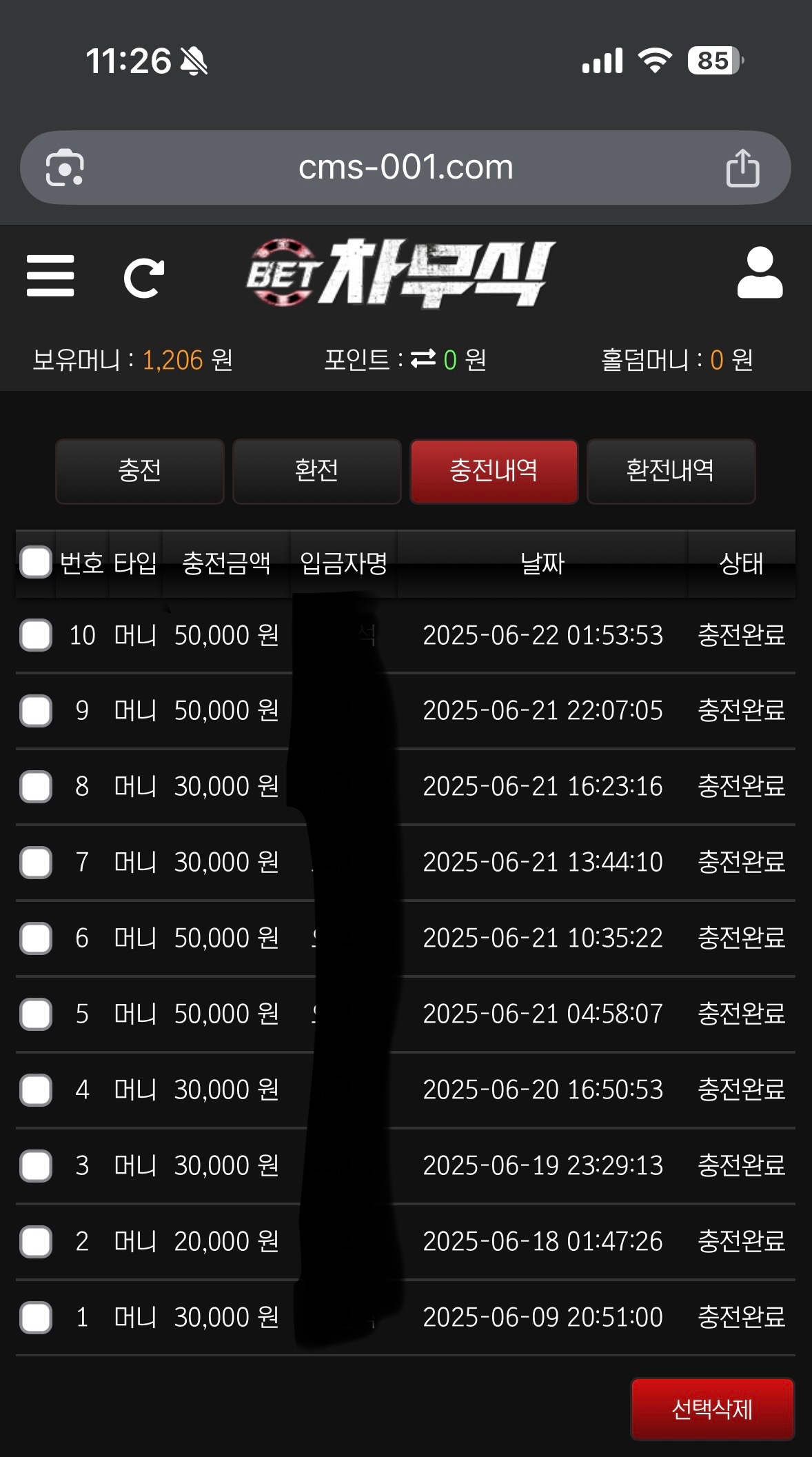Image resolution: width=812 pixels, height=1457 pixels.
Task: Open the hamburger menu
Action: point(50,276)
